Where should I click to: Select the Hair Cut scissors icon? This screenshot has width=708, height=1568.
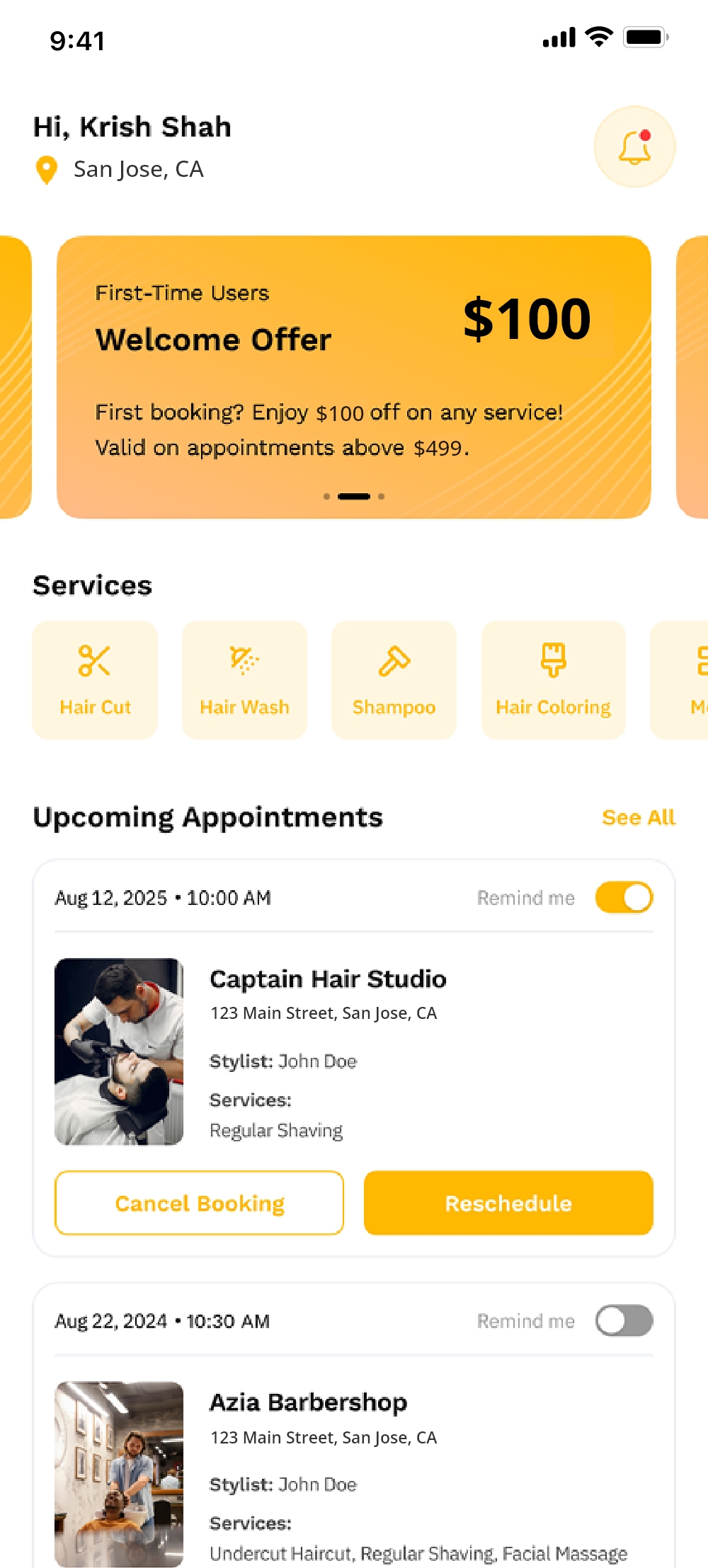[94, 661]
